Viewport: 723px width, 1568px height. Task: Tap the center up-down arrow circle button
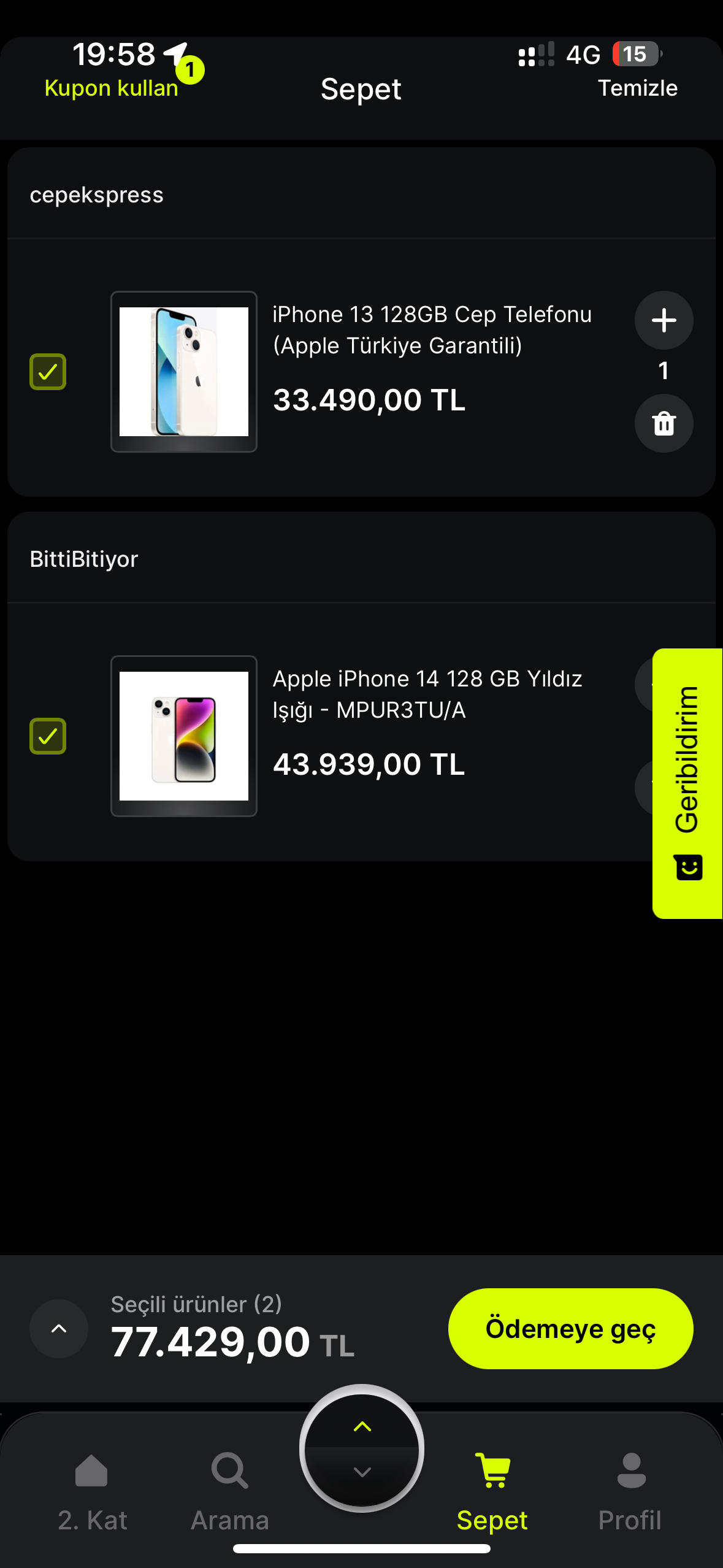(x=362, y=1449)
